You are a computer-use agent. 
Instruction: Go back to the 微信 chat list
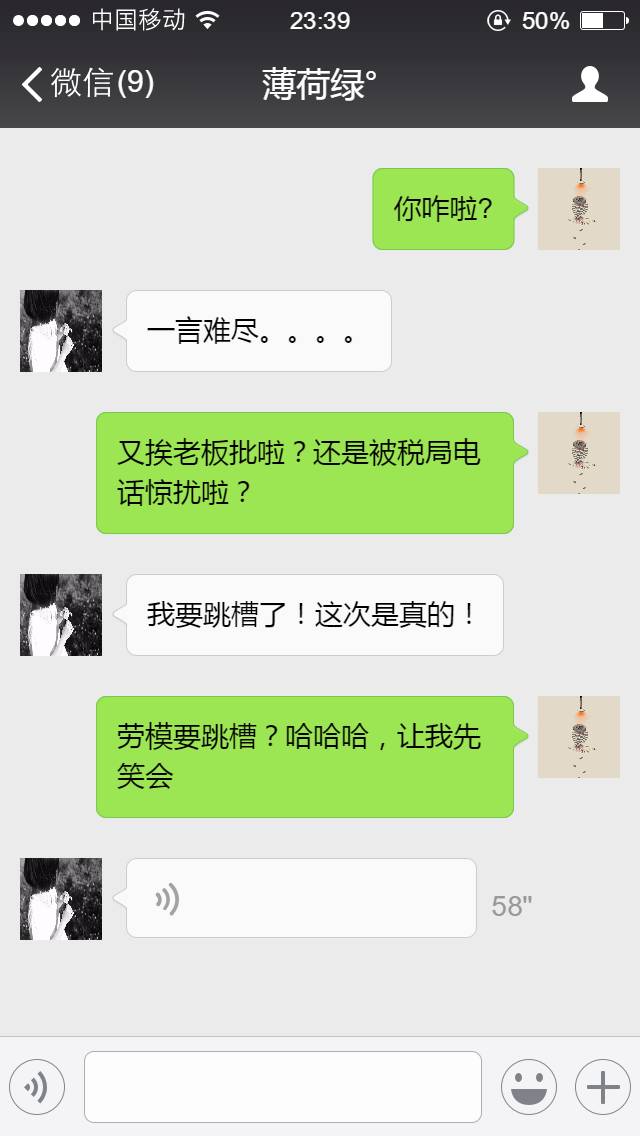pos(86,84)
